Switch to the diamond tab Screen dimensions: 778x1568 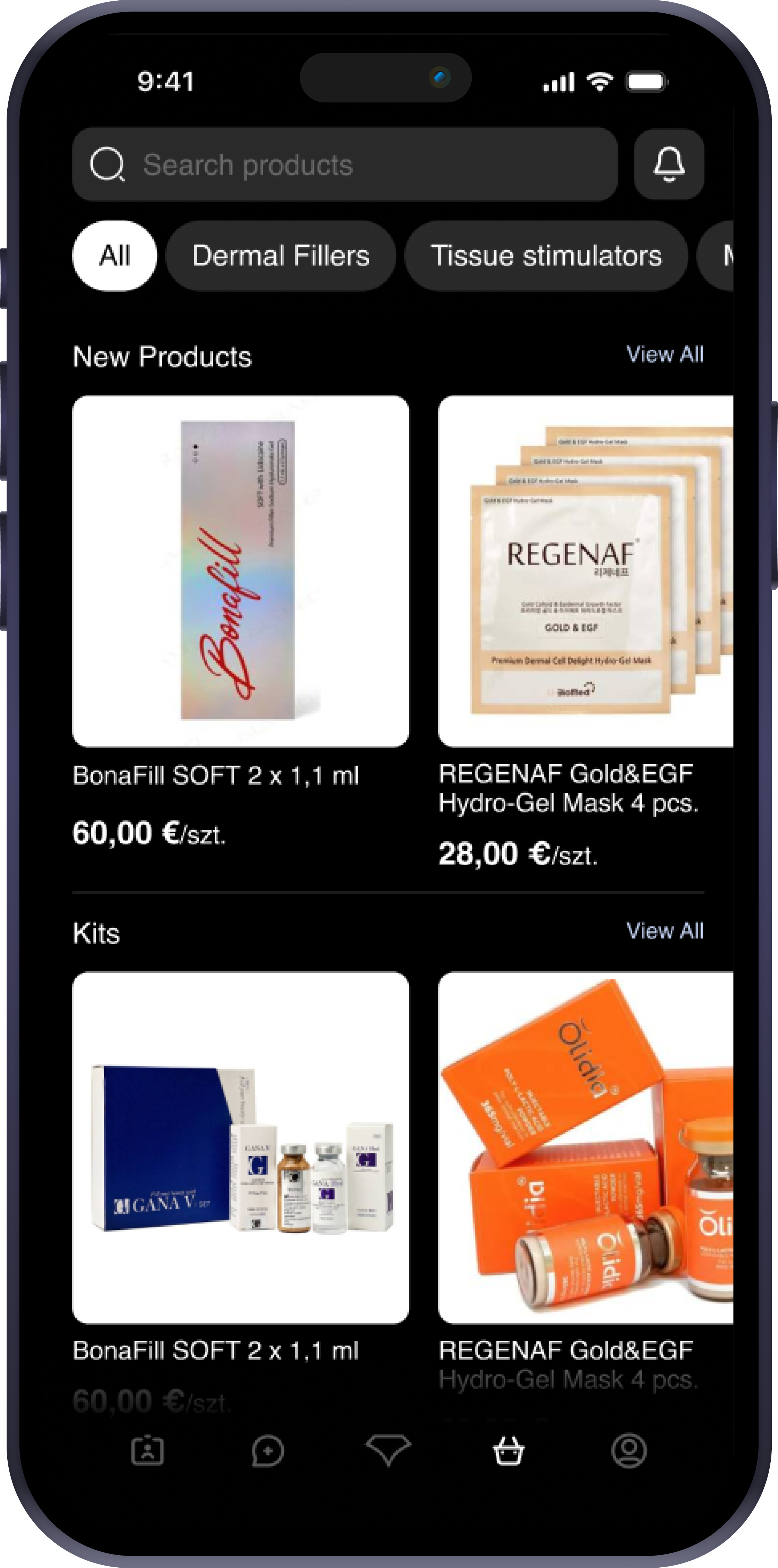click(388, 1451)
